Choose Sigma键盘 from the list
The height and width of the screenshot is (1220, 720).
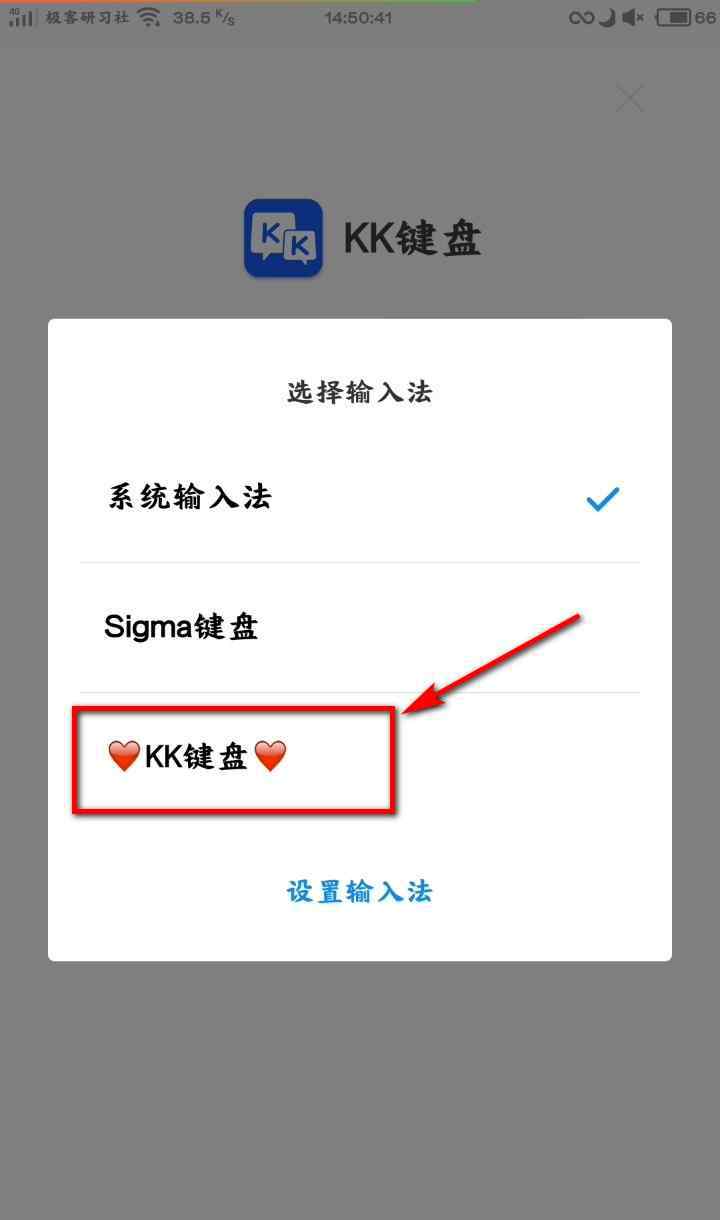click(360, 628)
